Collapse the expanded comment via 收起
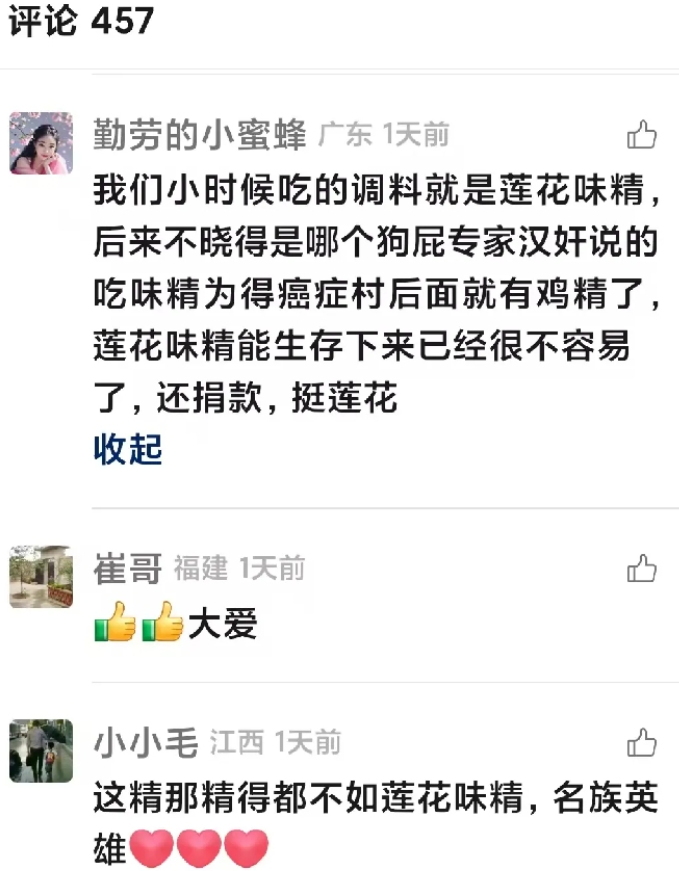The height and width of the screenshot is (871, 679). pyautogui.click(x=128, y=449)
